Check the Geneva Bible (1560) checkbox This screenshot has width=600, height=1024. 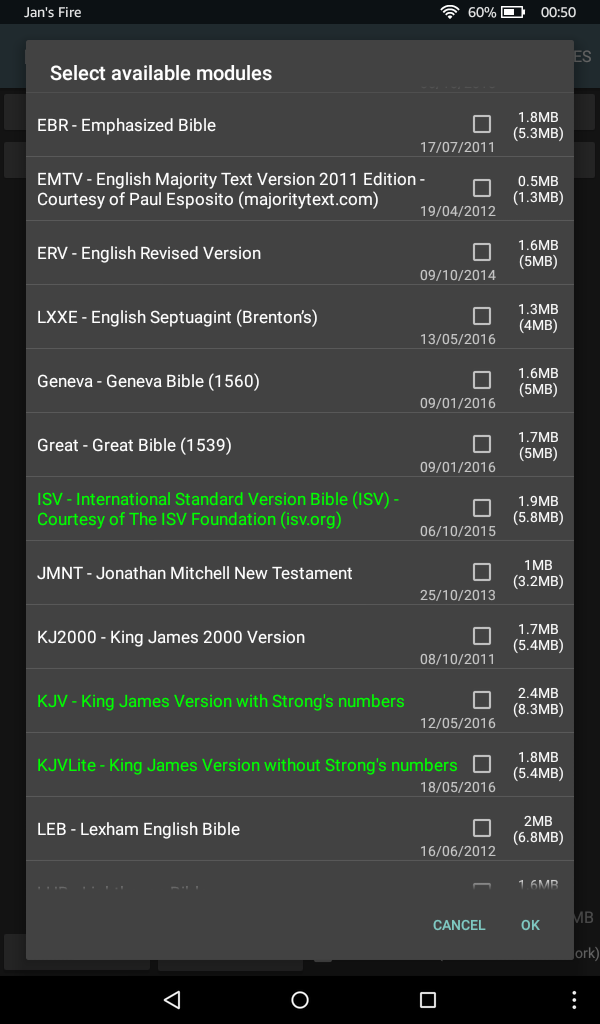pyautogui.click(x=482, y=380)
